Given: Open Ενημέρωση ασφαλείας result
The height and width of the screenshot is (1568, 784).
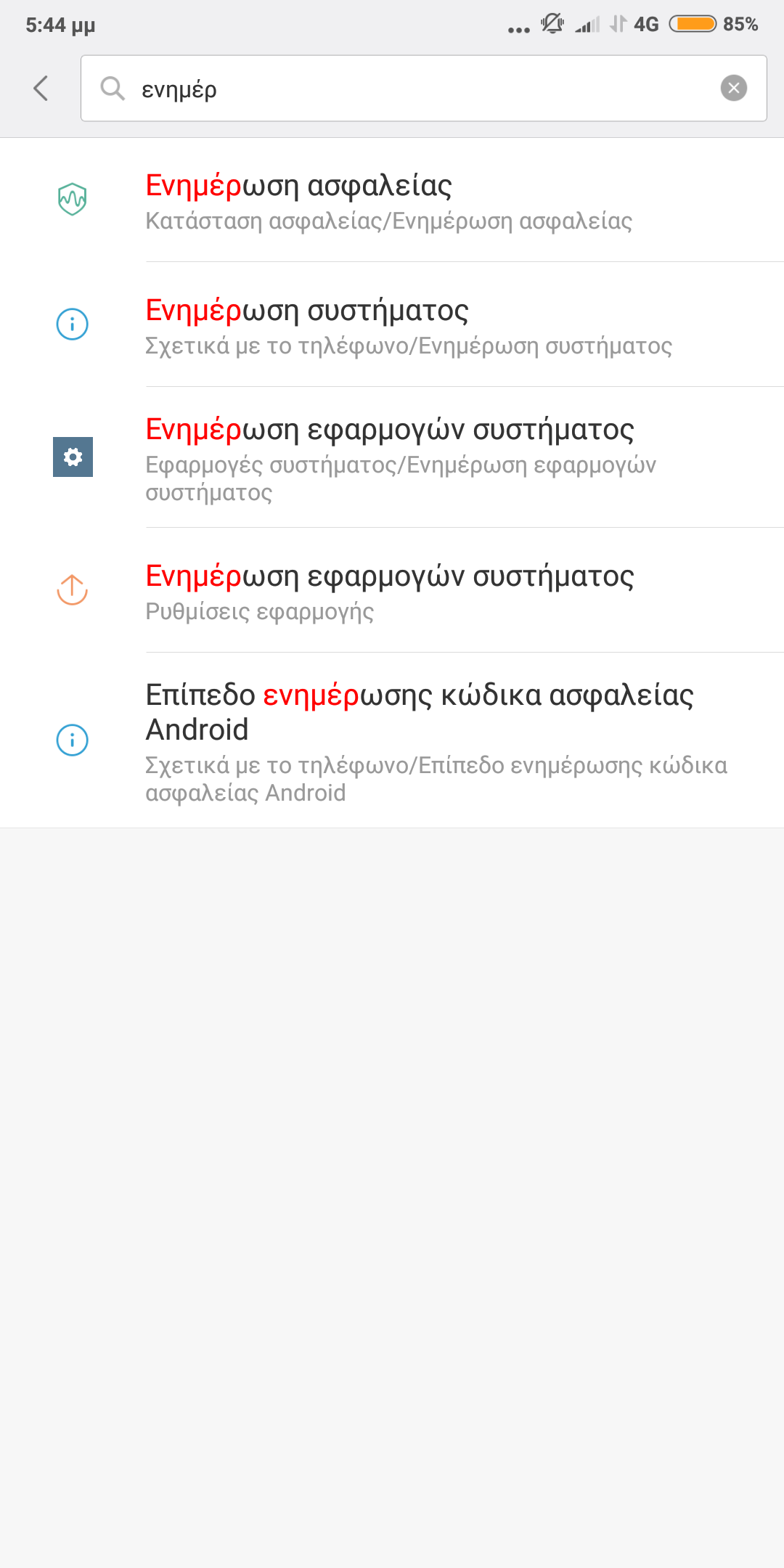Looking at the screenshot, I should [x=392, y=200].
